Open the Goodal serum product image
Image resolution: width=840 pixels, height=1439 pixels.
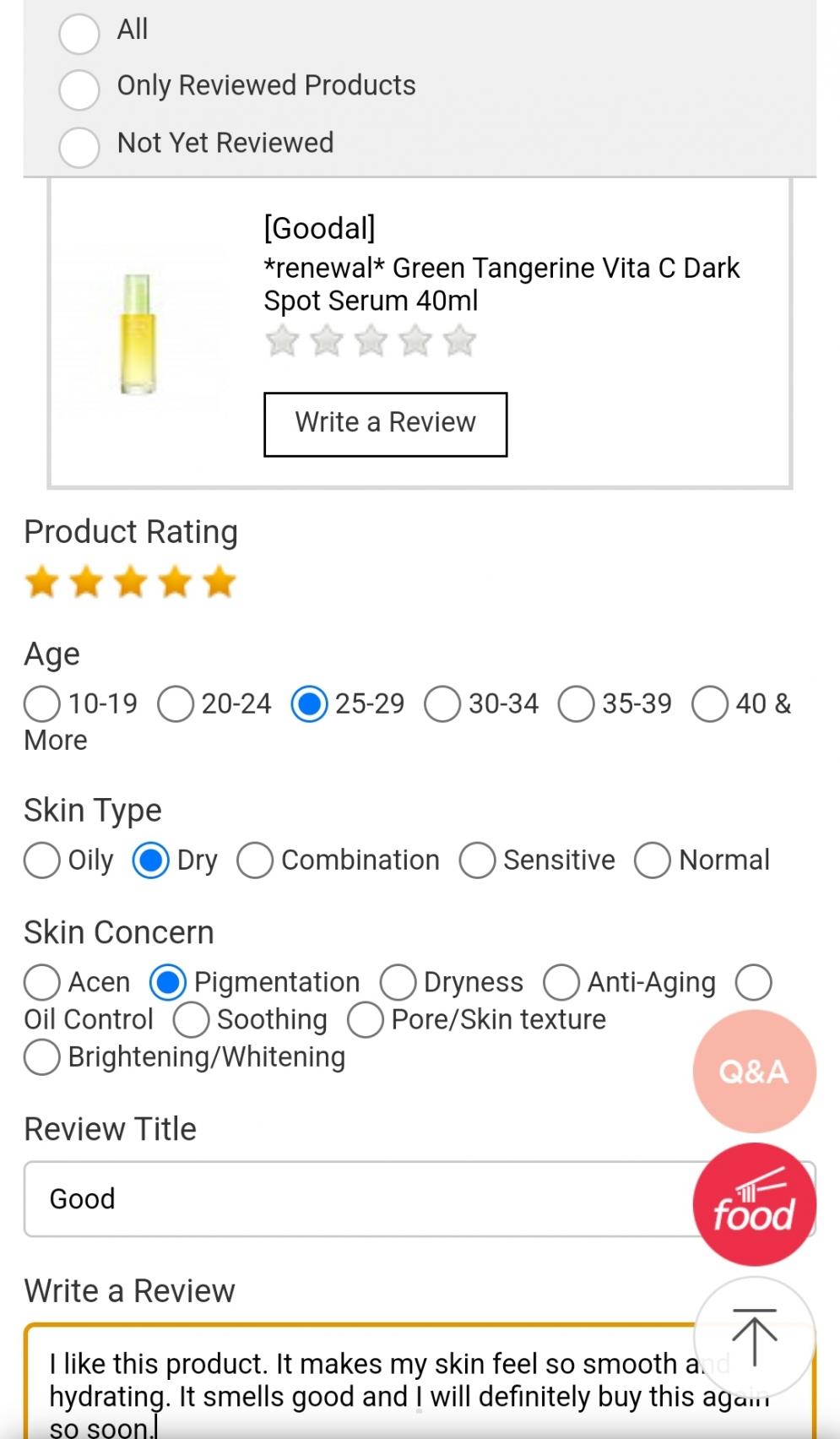click(x=137, y=334)
